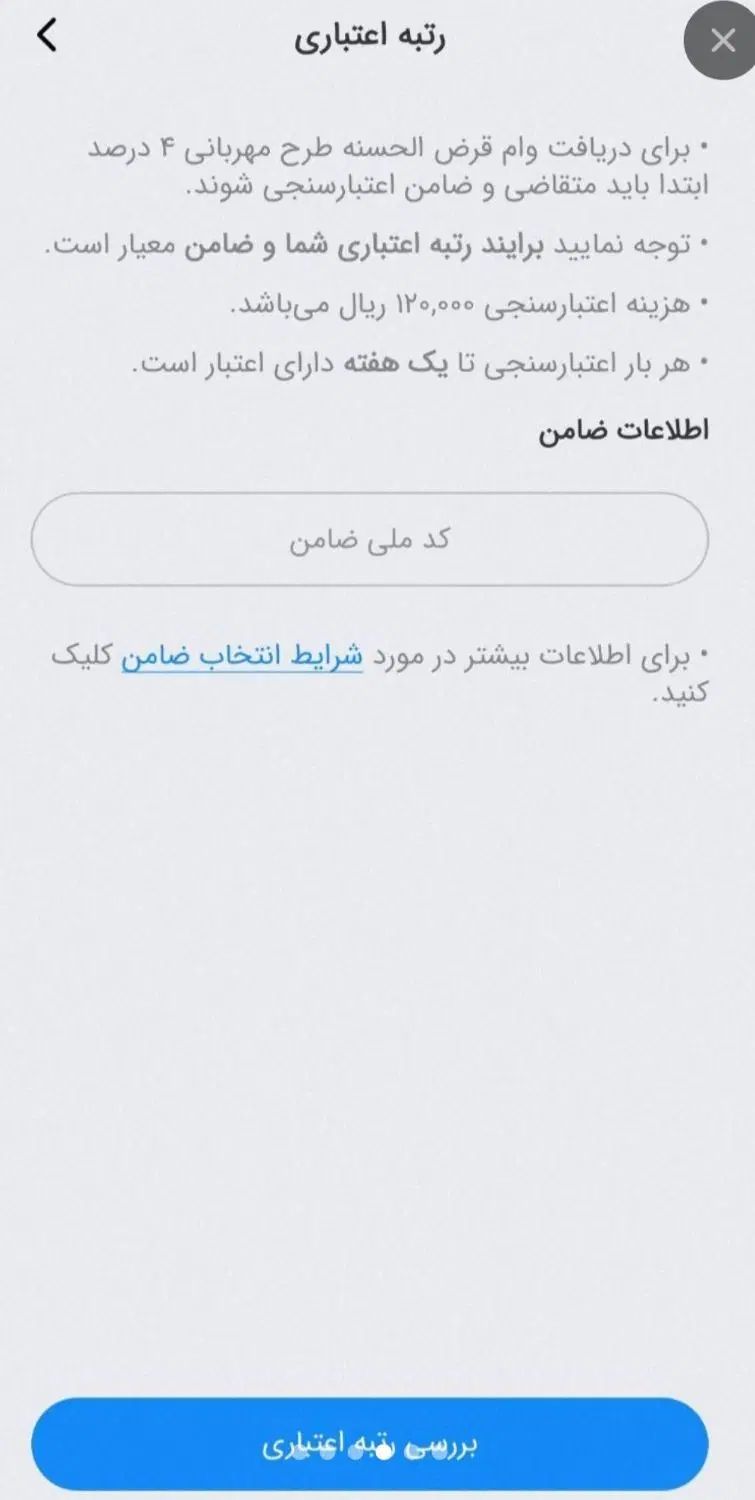Open the شرایط انتخاب ضامن link

[x=242, y=657]
